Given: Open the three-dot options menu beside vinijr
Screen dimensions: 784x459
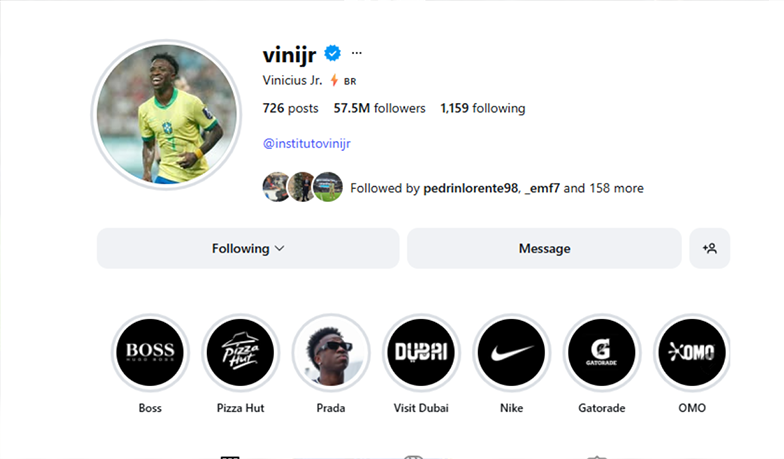Looking at the screenshot, I should [x=356, y=53].
